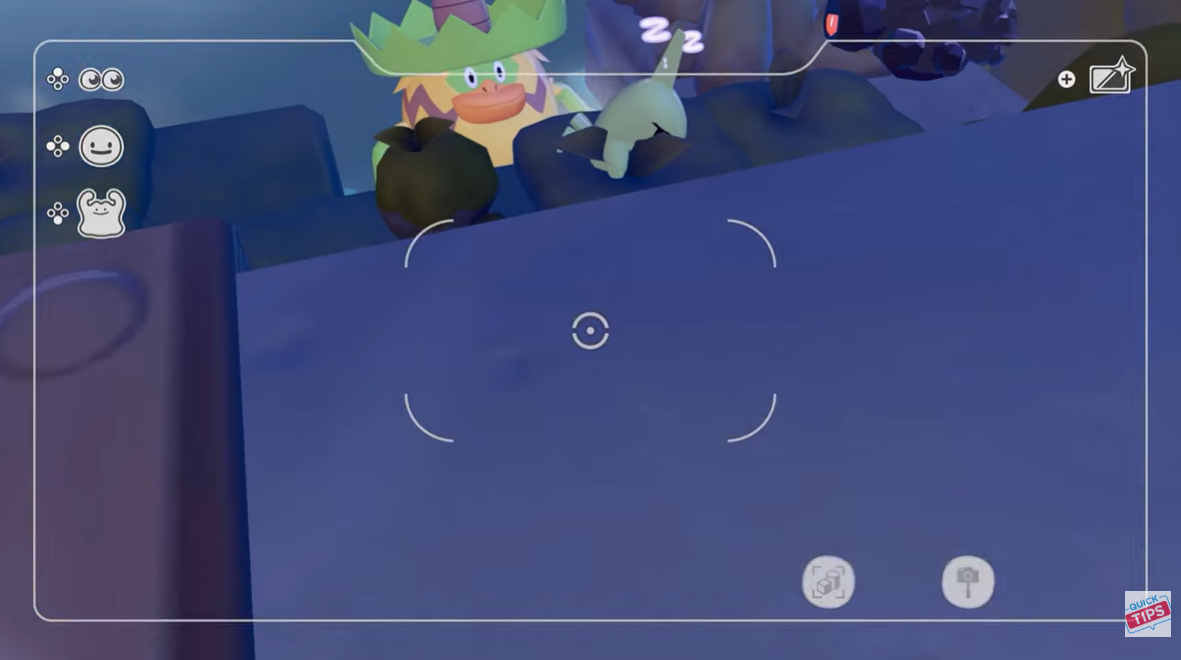Open the character pose option
This screenshot has height=660, width=1181.
coord(101,213)
